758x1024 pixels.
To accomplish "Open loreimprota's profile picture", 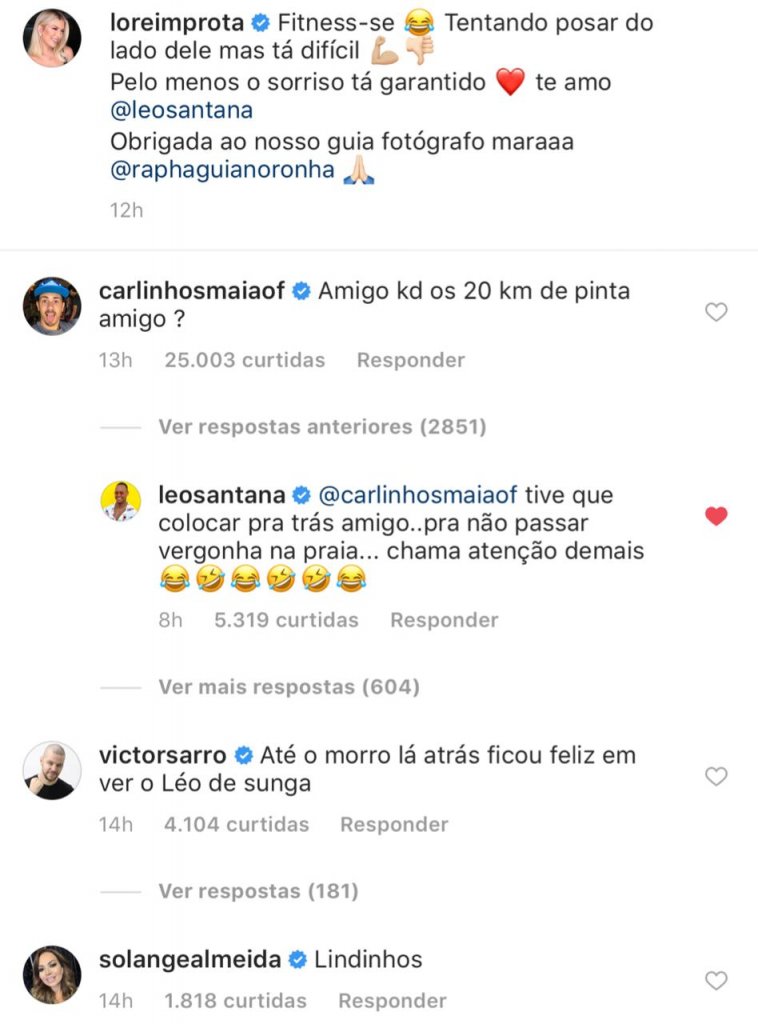I will [51, 38].
